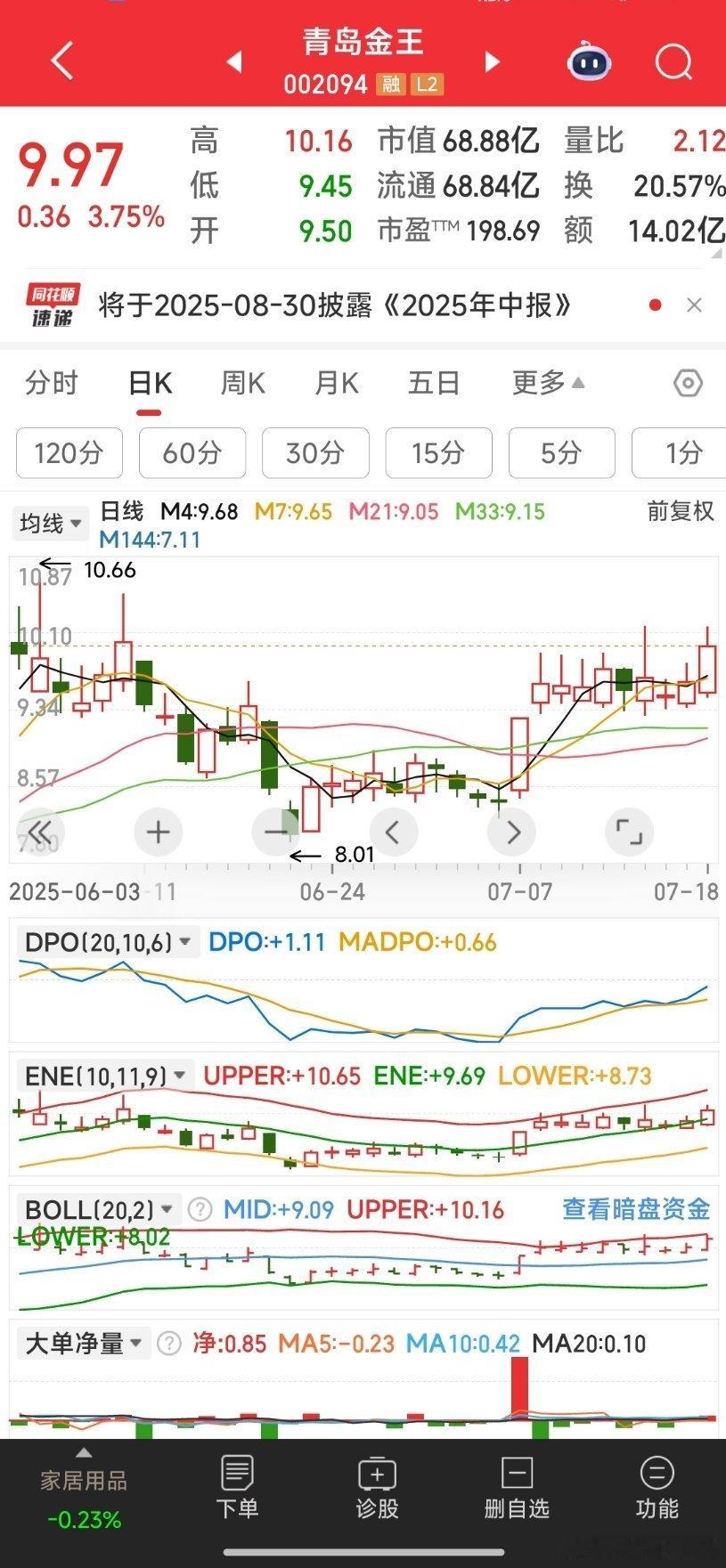Open chart settings hexagon icon

(x=688, y=384)
